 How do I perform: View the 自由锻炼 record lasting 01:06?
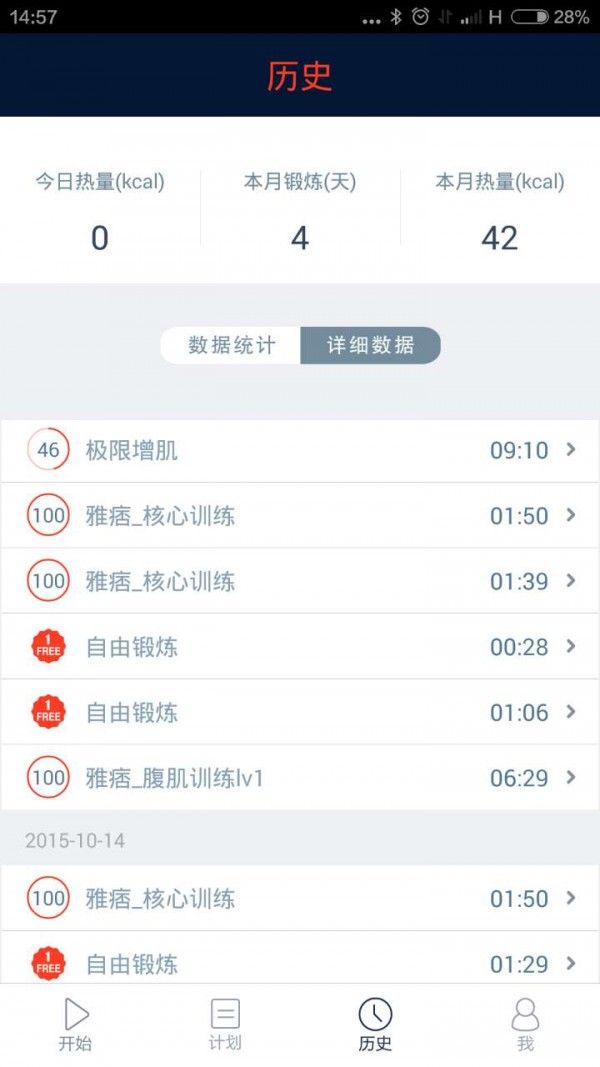click(300, 712)
